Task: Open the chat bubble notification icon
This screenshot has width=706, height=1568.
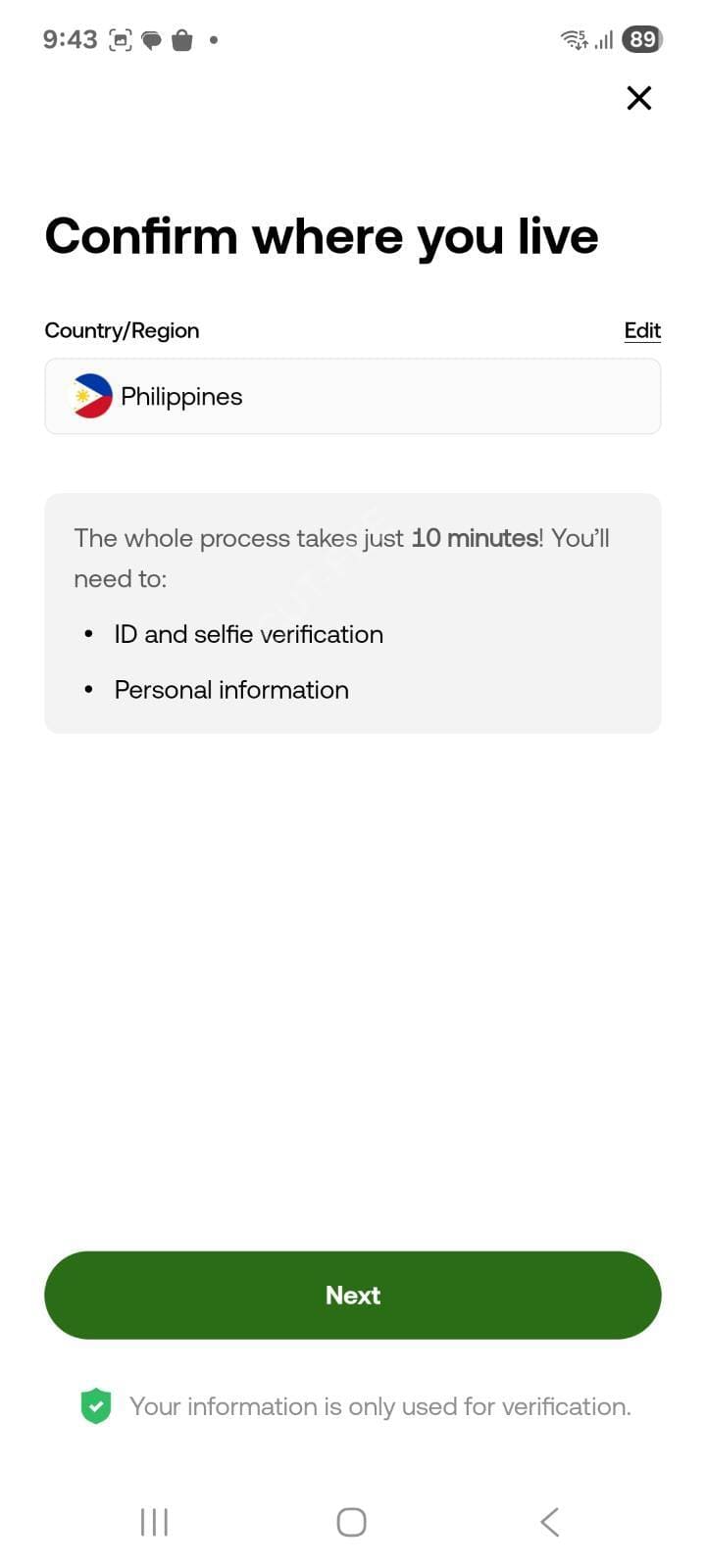Action: pos(149,38)
